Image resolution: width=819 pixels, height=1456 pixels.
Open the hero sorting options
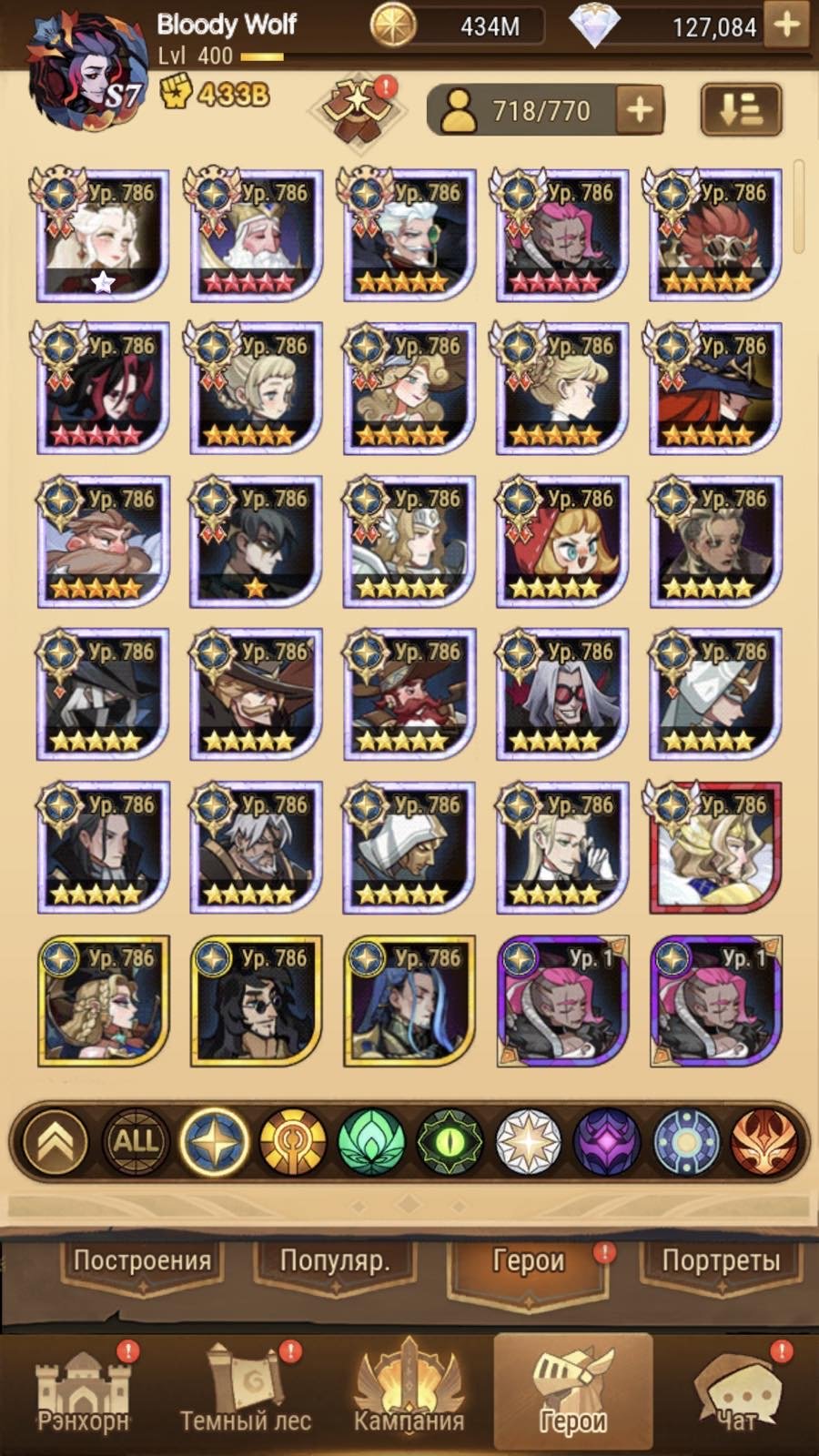[741, 110]
